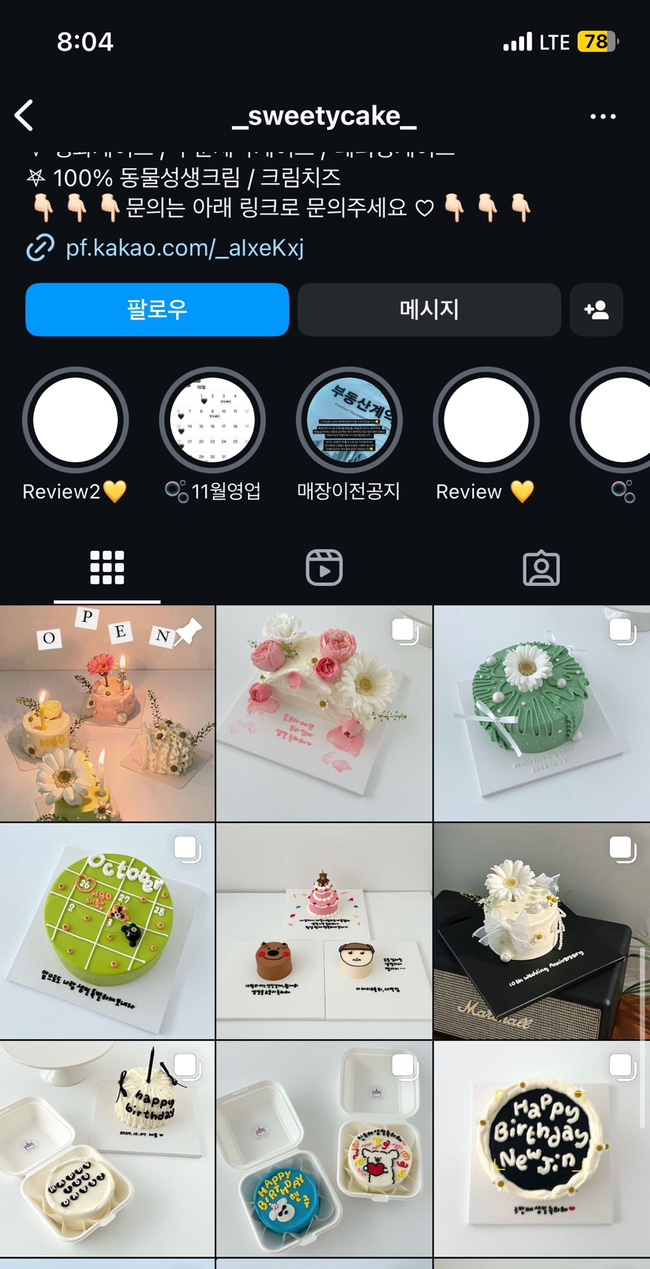Open the green daisy cake post
Image resolution: width=650 pixels, height=1269 pixels.
[541, 713]
